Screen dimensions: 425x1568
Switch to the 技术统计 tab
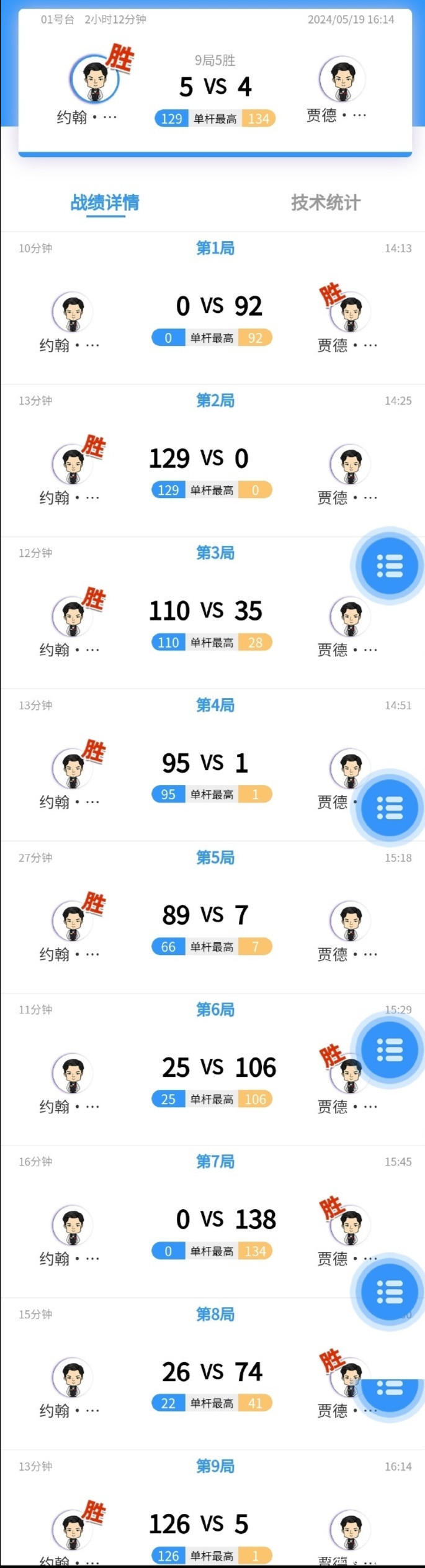coord(325,202)
